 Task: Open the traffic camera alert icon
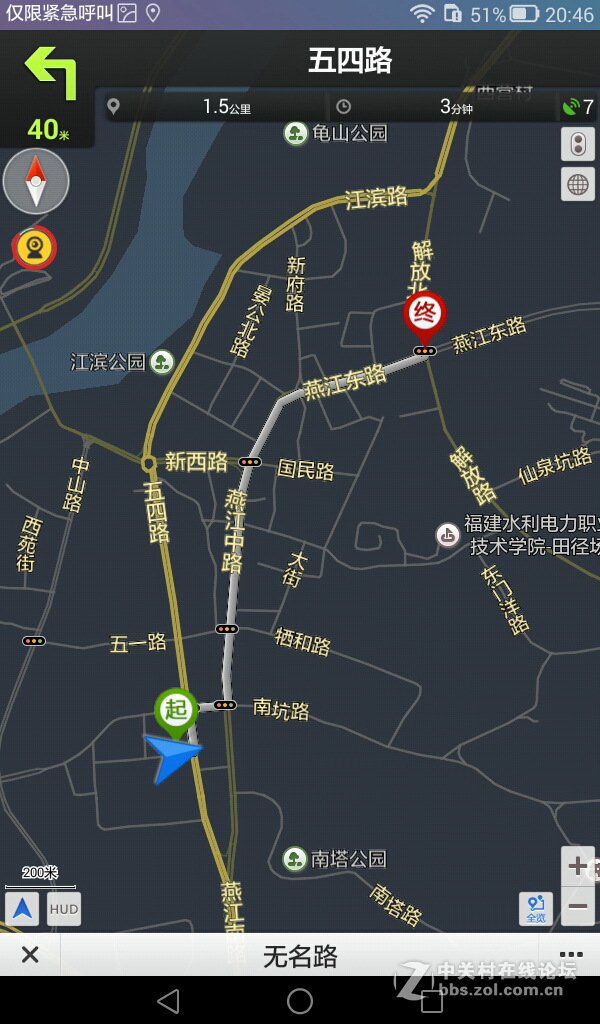pyautogui.click(x=34, y=248)
